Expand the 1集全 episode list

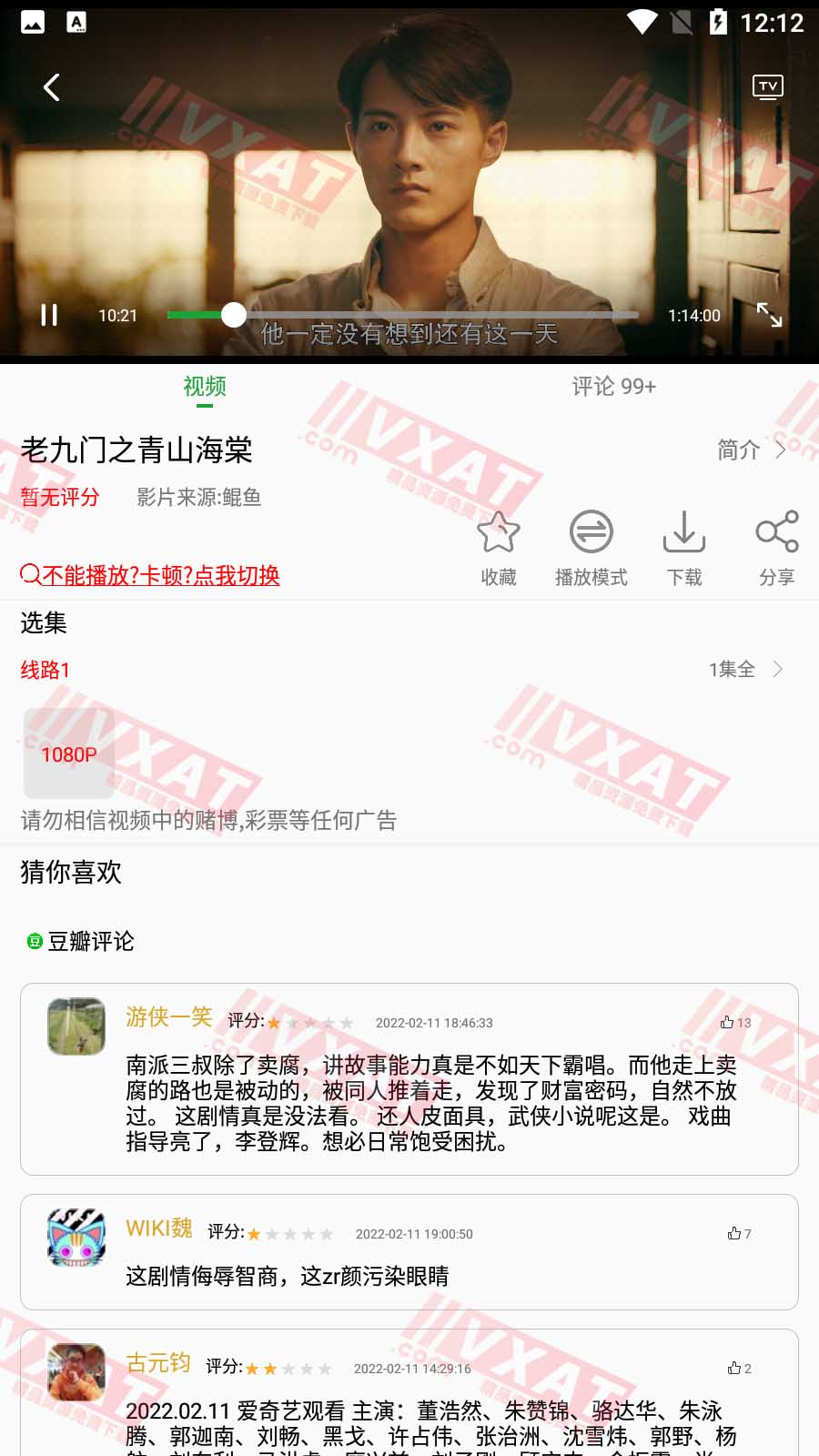click(x=744, y=670)
